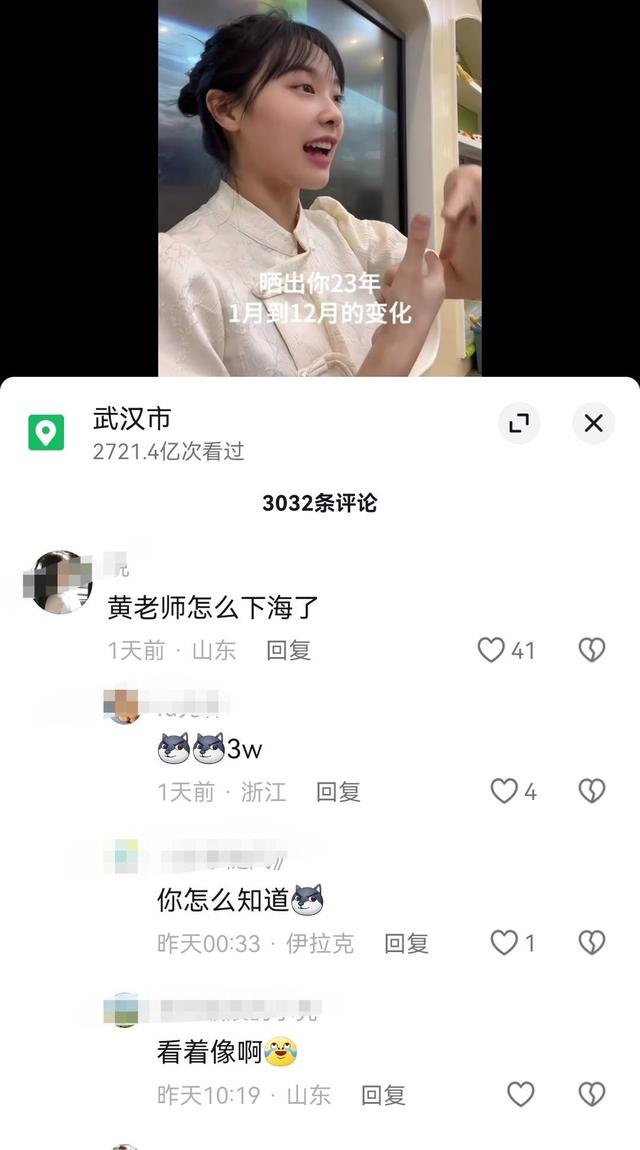Image resolution: width=640 pixels, height=1150 pixels.
Task: Like the comment 看着像啊
Action: pyautogui.click(x=521, y=1095)
